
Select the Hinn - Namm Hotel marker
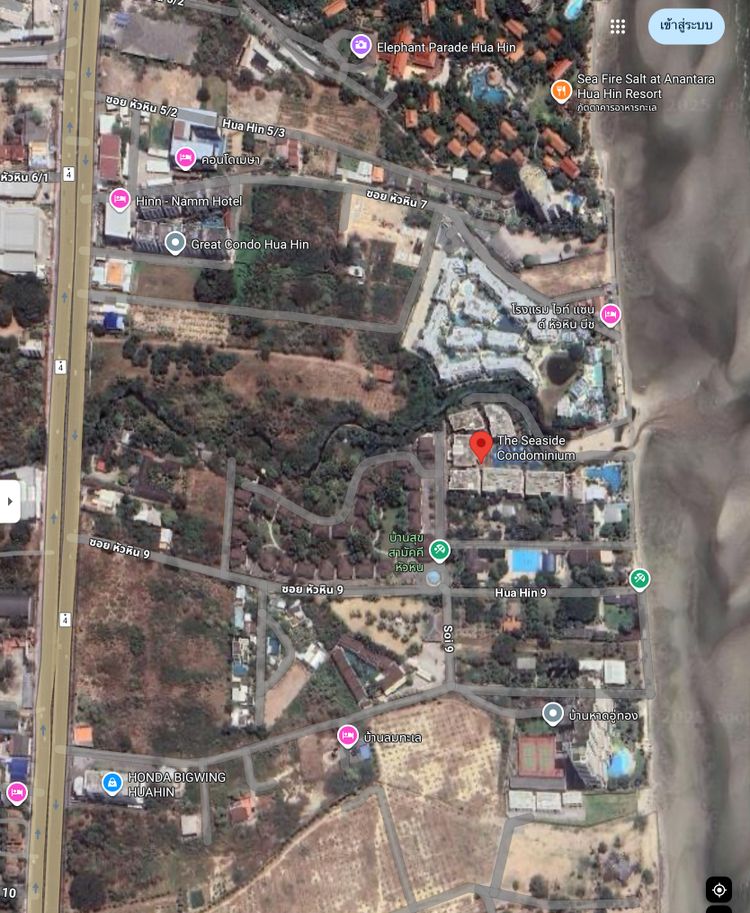pos(120,200)
